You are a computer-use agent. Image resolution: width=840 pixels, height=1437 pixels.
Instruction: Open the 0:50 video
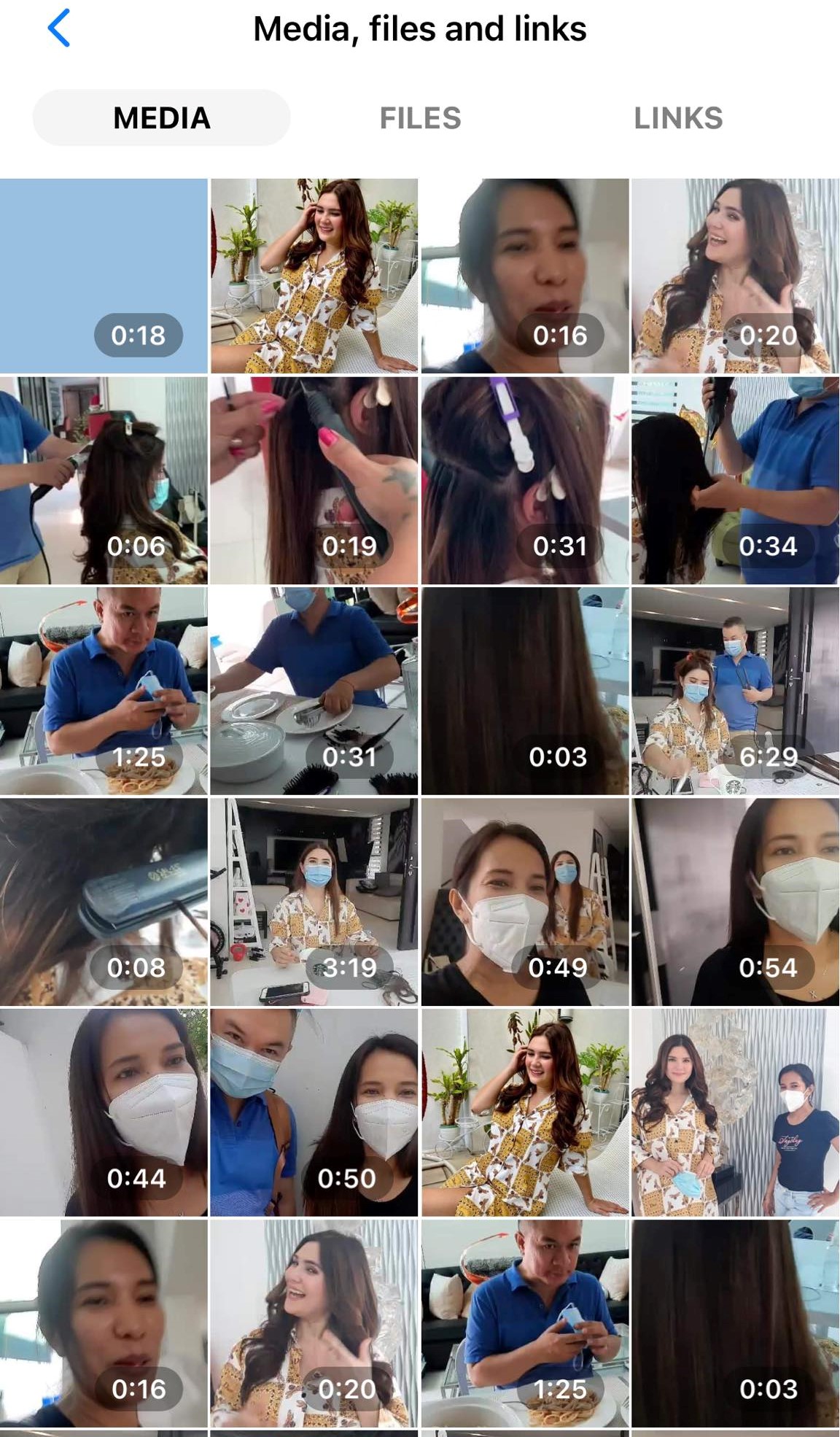314,1112
